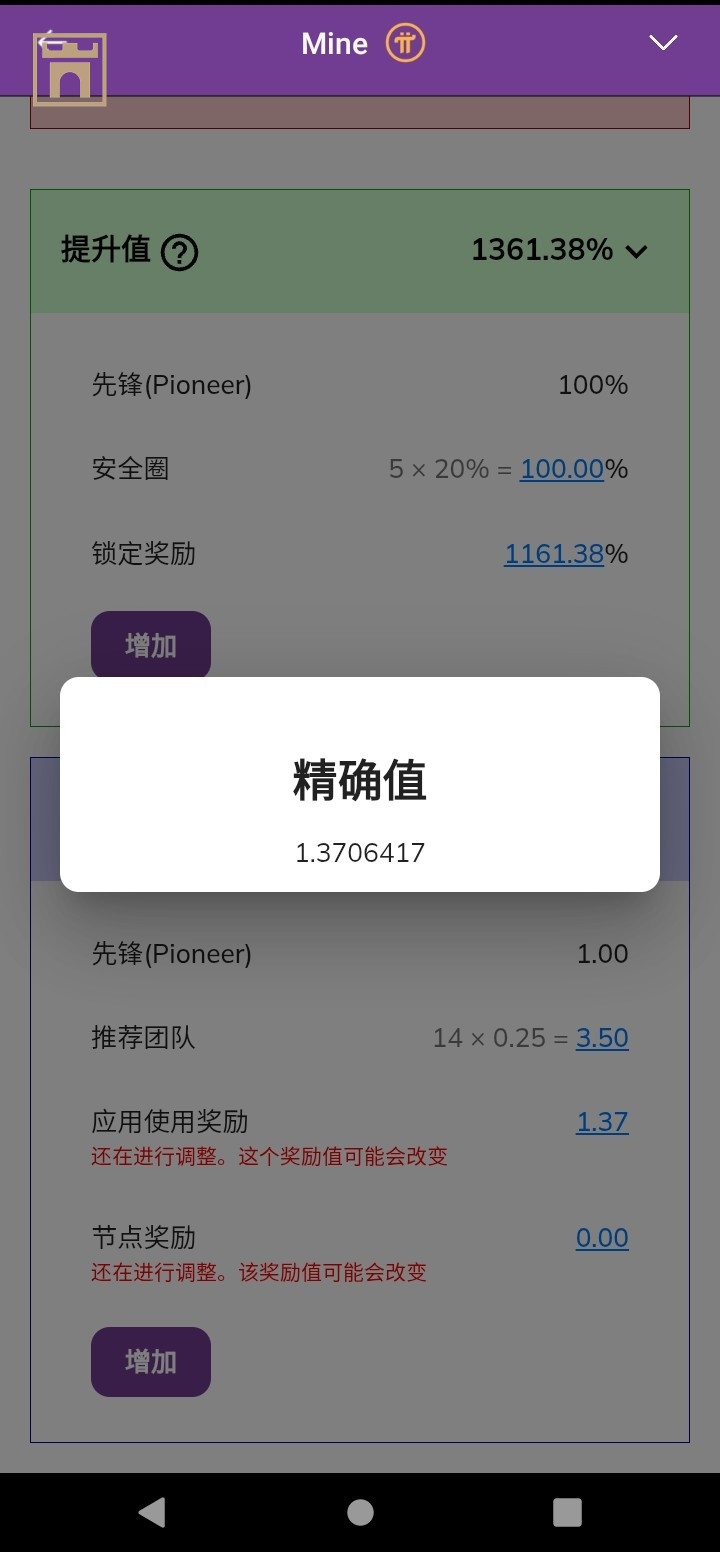Image resolution: width=720 pixels, height=1552 pixels.
Task: Open the 应用使用奖励 1.37 link
Action: point(602,1122)
